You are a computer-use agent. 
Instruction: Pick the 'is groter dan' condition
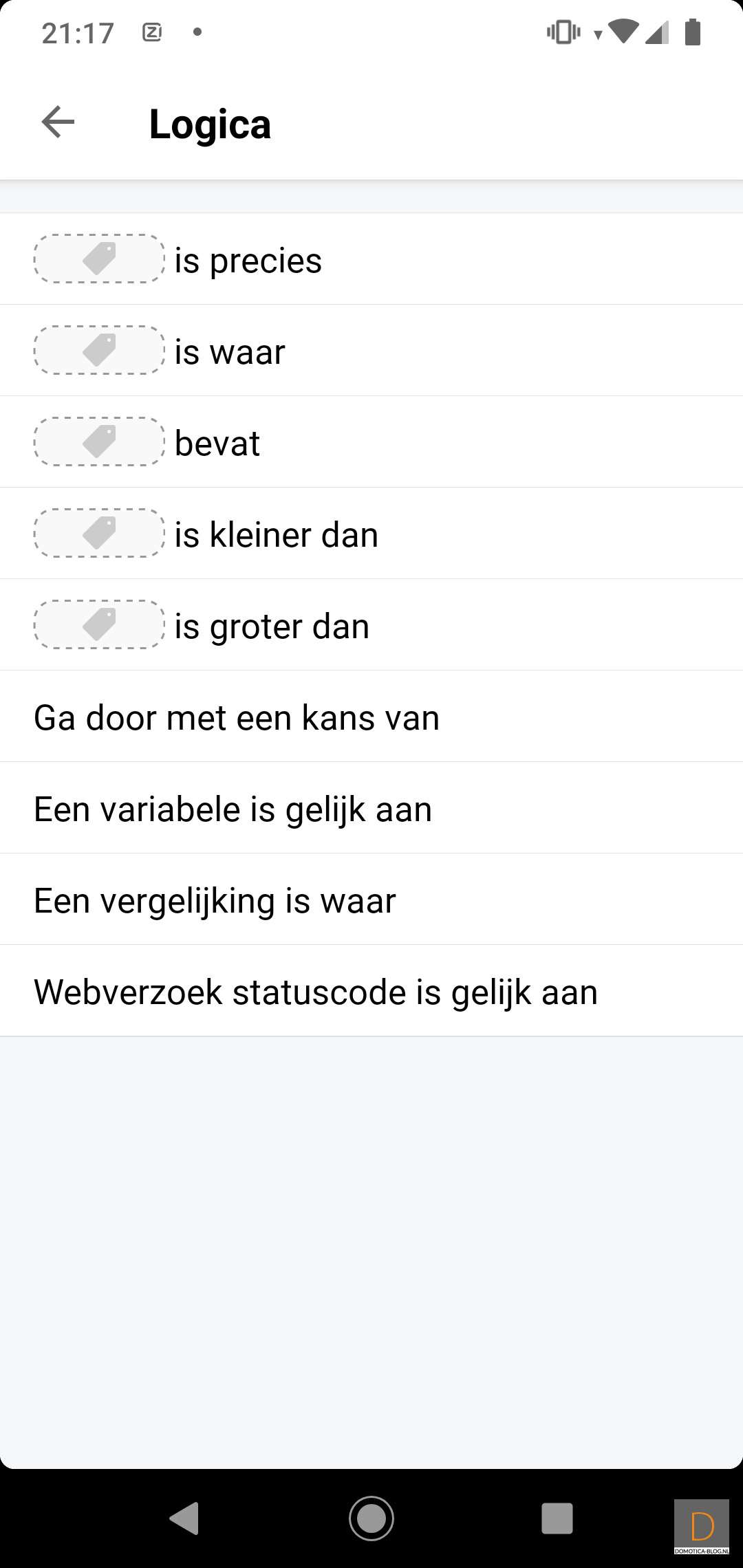[x=272, y=626]
